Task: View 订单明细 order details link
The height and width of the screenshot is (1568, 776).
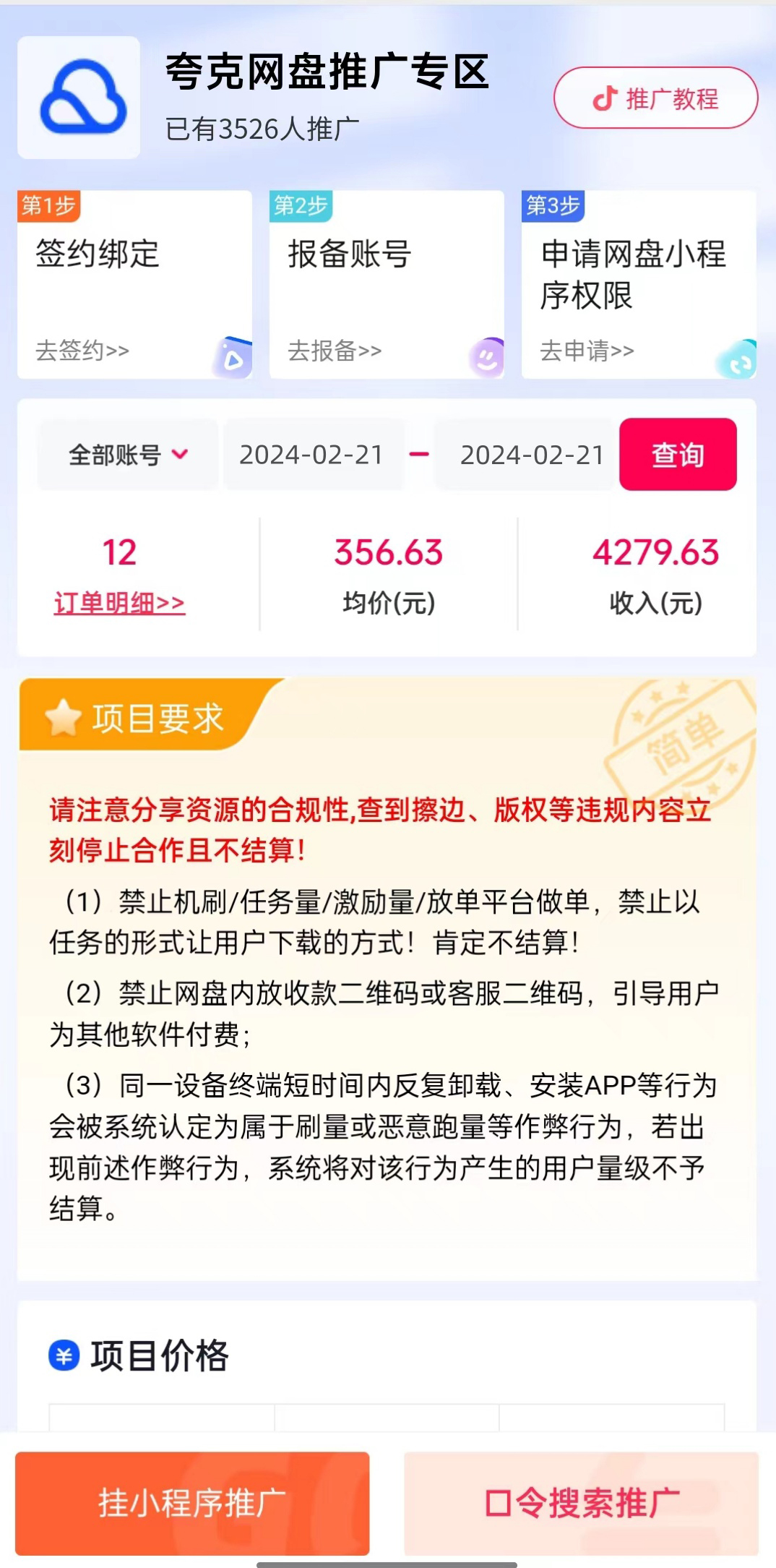Action: point(119,603)
